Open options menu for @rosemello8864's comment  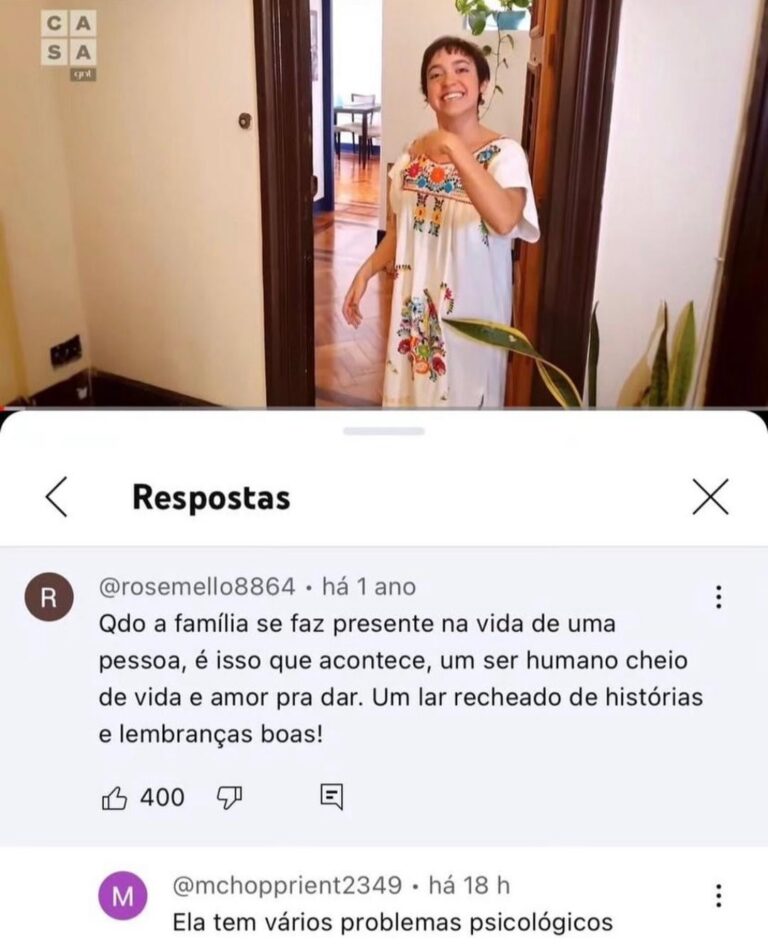click(718, 597)
